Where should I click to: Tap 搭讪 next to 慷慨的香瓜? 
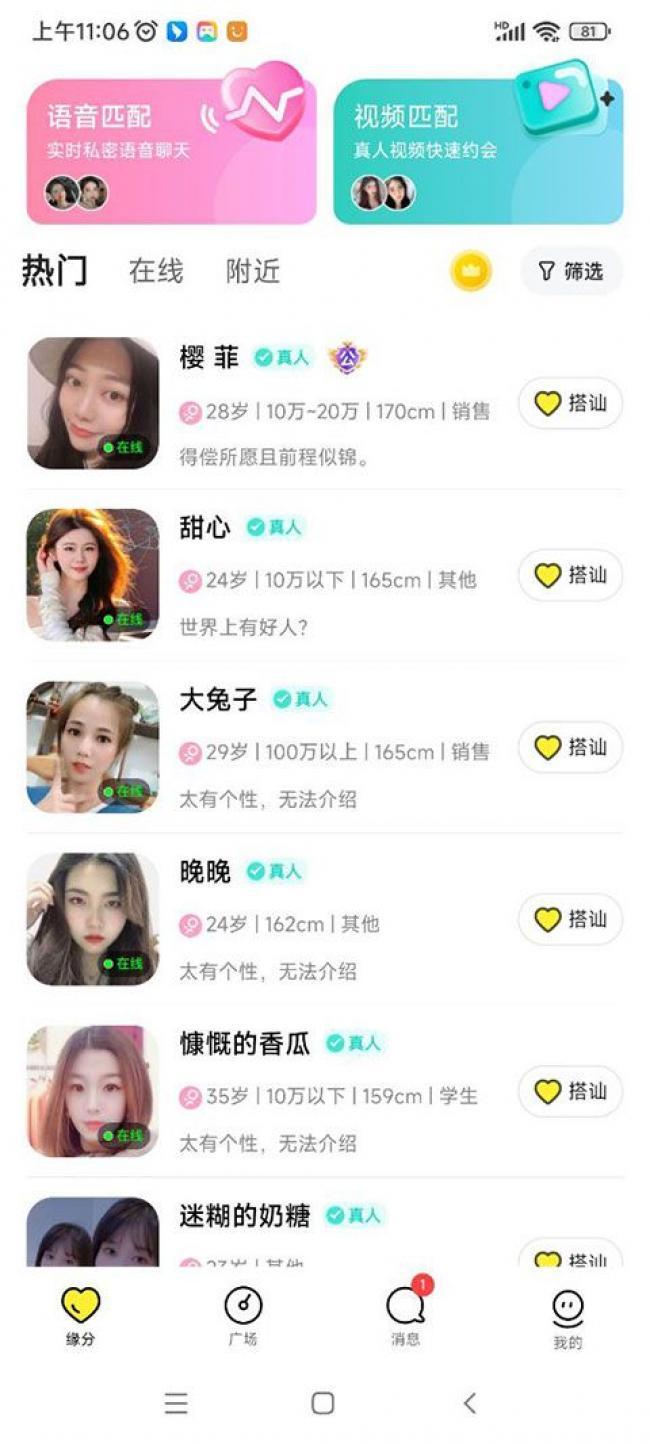tap(570, 1091)
